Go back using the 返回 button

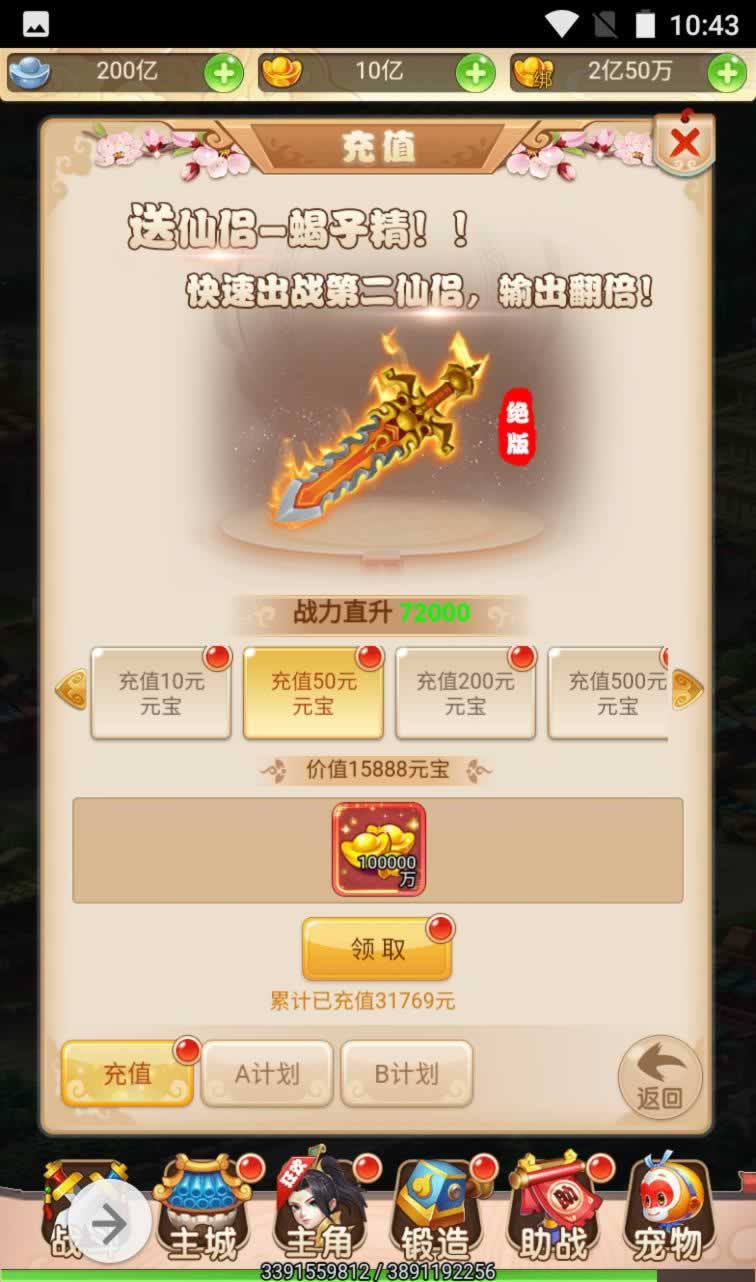(660, 1077)
